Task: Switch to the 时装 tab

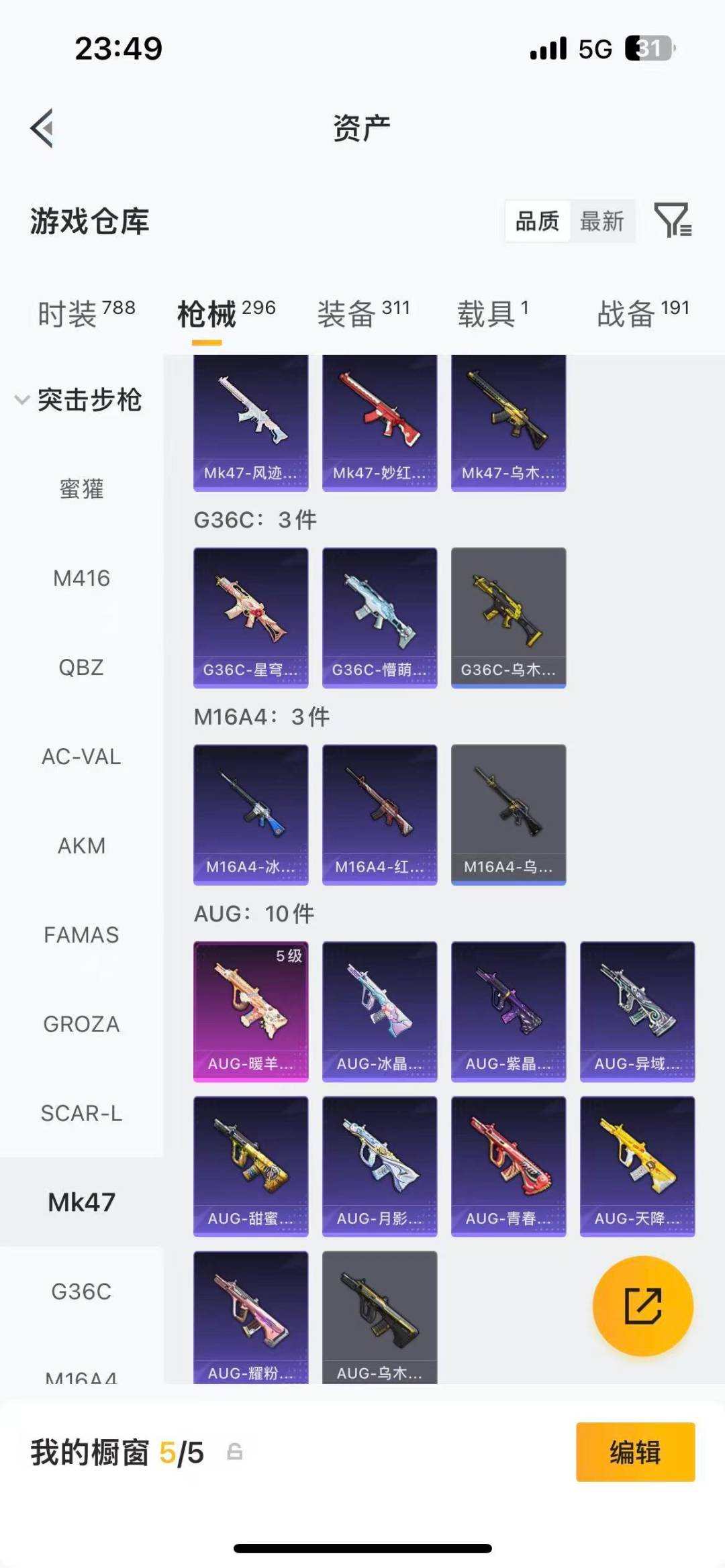Action: tap(87, 313)
